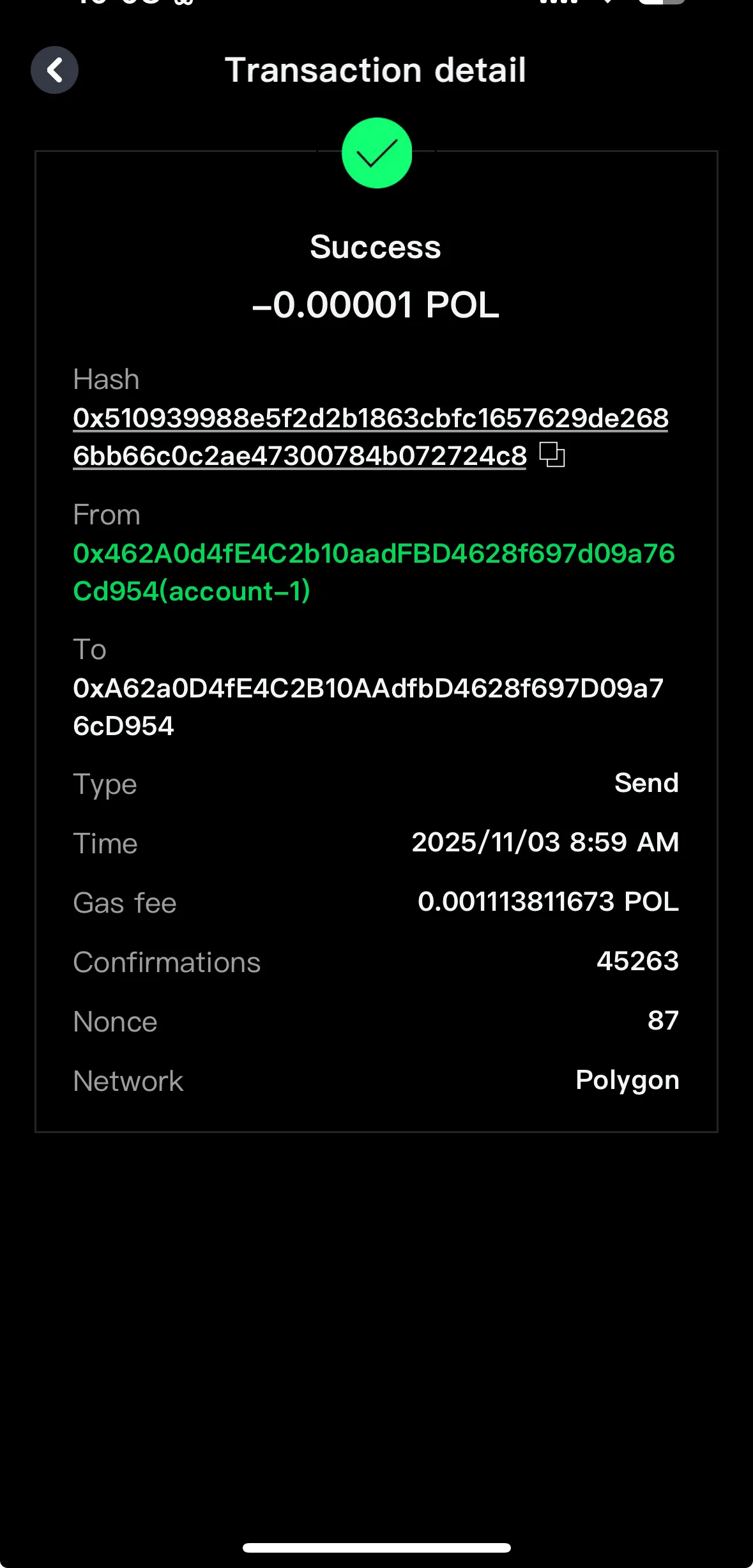Image resolution: width=753 pixels, height=1568 pixels.
Task: Tap the Gas fee value 0.001113811673 POL
Action: [x=548, y=902]
